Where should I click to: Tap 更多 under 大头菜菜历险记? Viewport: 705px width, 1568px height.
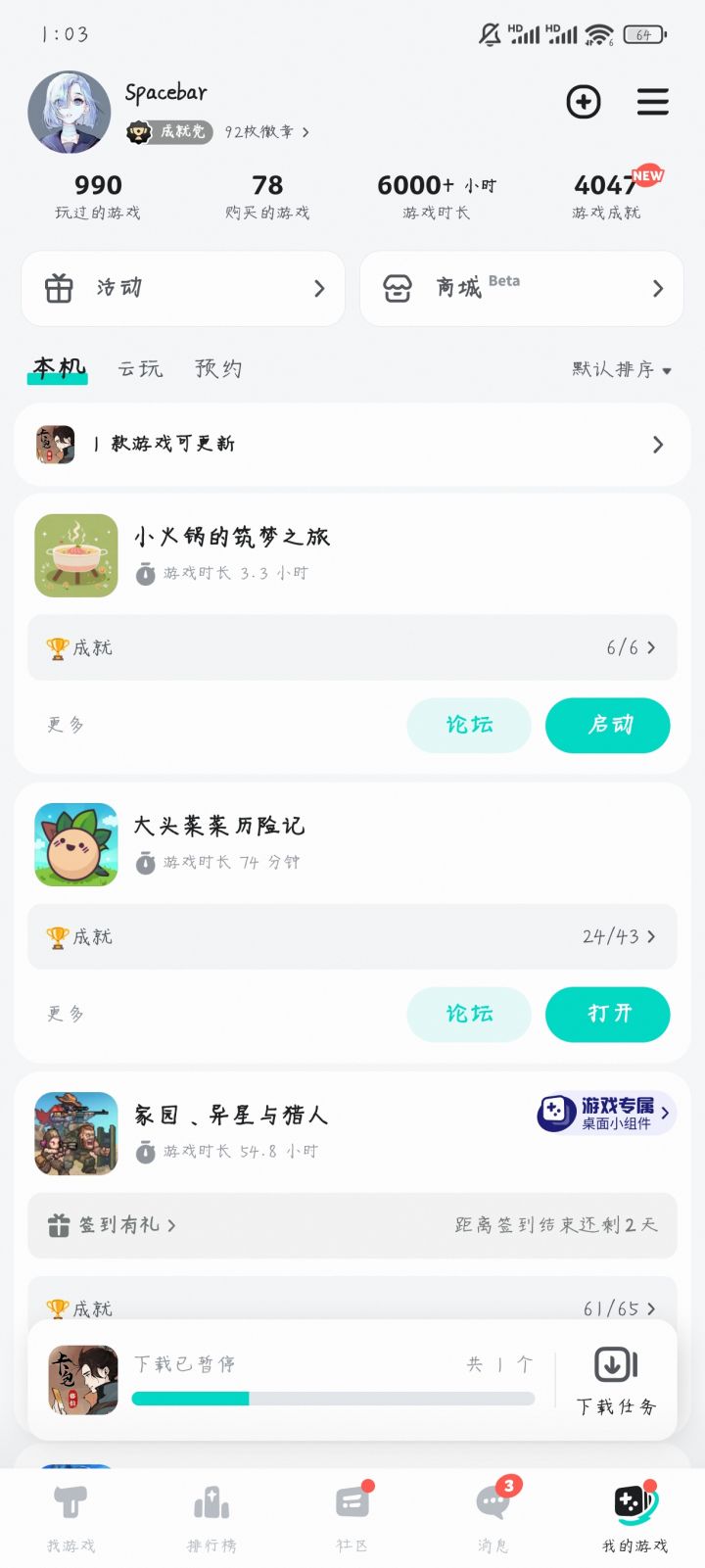pyautogui.click(x=66, y=1014)
